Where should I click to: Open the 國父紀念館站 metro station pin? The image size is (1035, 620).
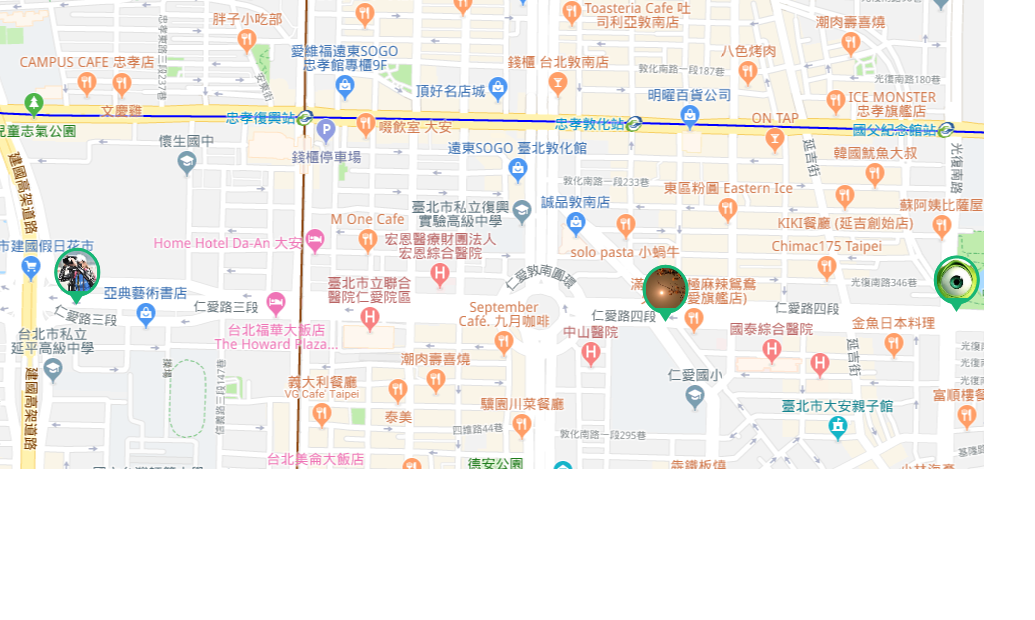click(945, 130)
